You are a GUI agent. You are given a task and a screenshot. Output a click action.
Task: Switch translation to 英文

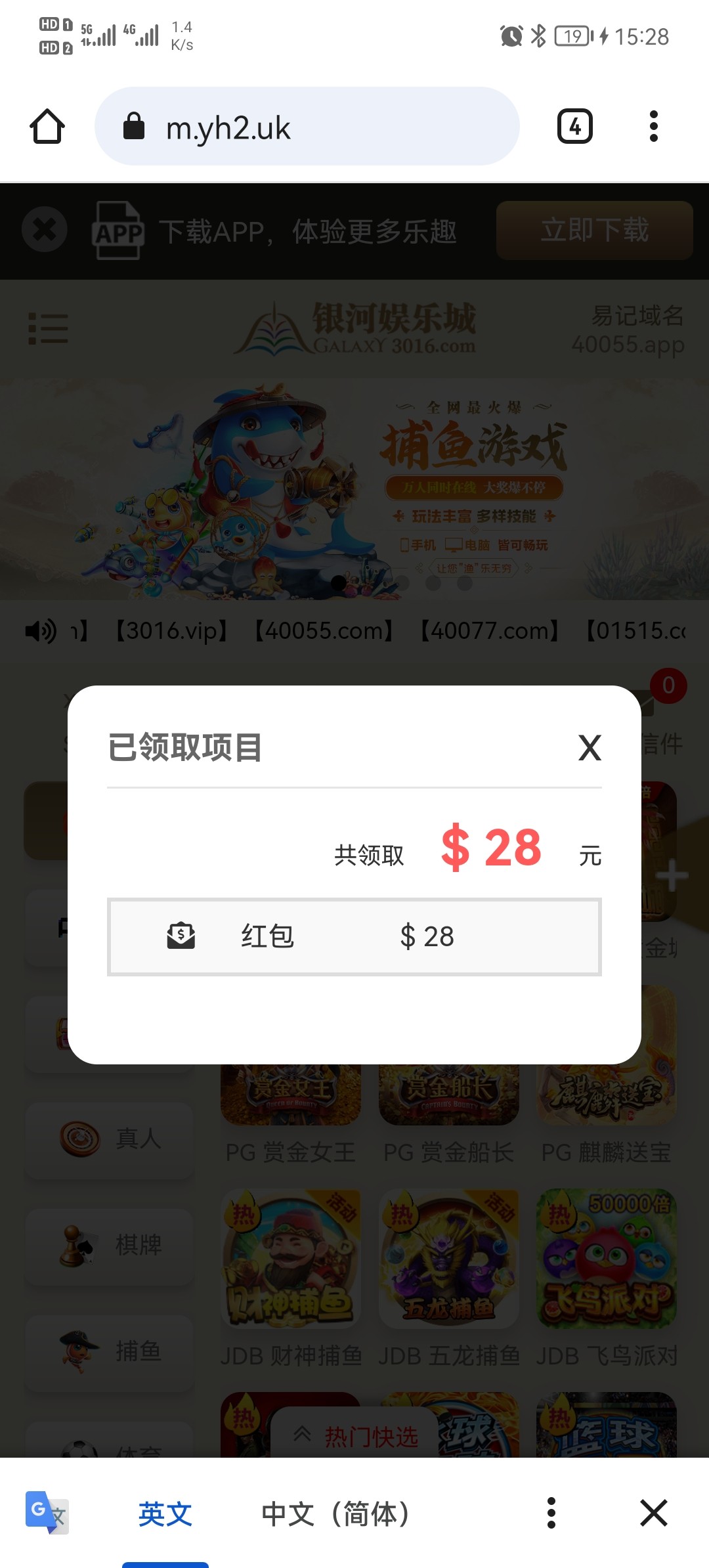coord(165,1514)
